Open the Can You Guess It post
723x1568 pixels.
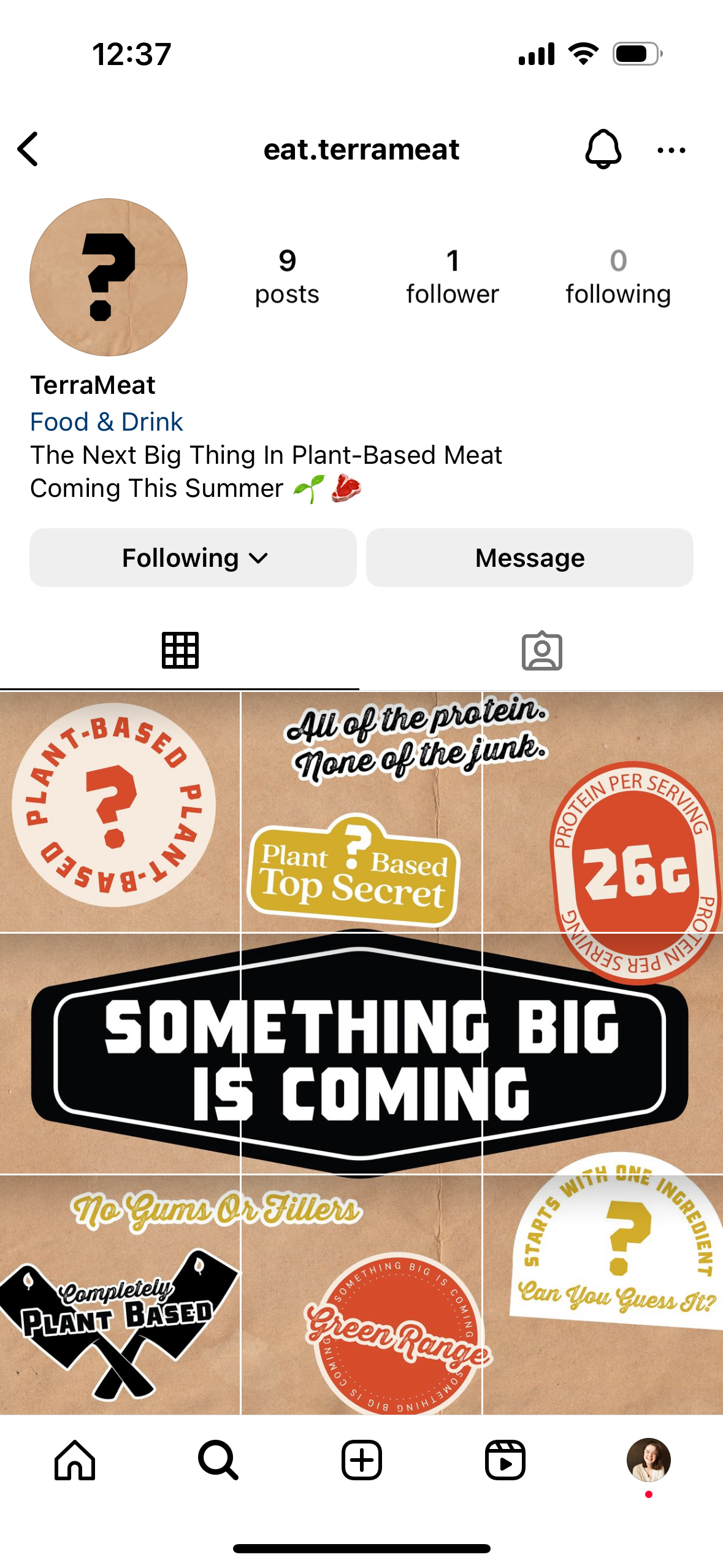click(603, 1294)
